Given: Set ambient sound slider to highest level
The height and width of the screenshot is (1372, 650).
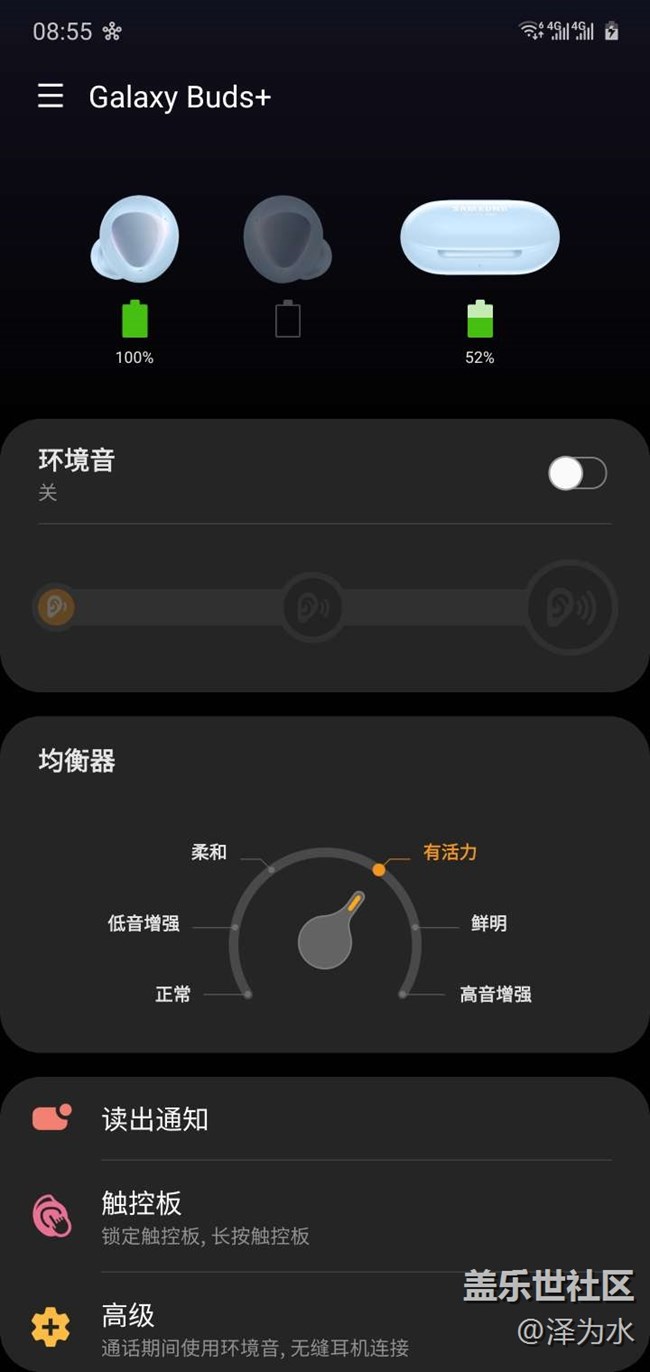Looking at the screenshot, I should (570, 607).
